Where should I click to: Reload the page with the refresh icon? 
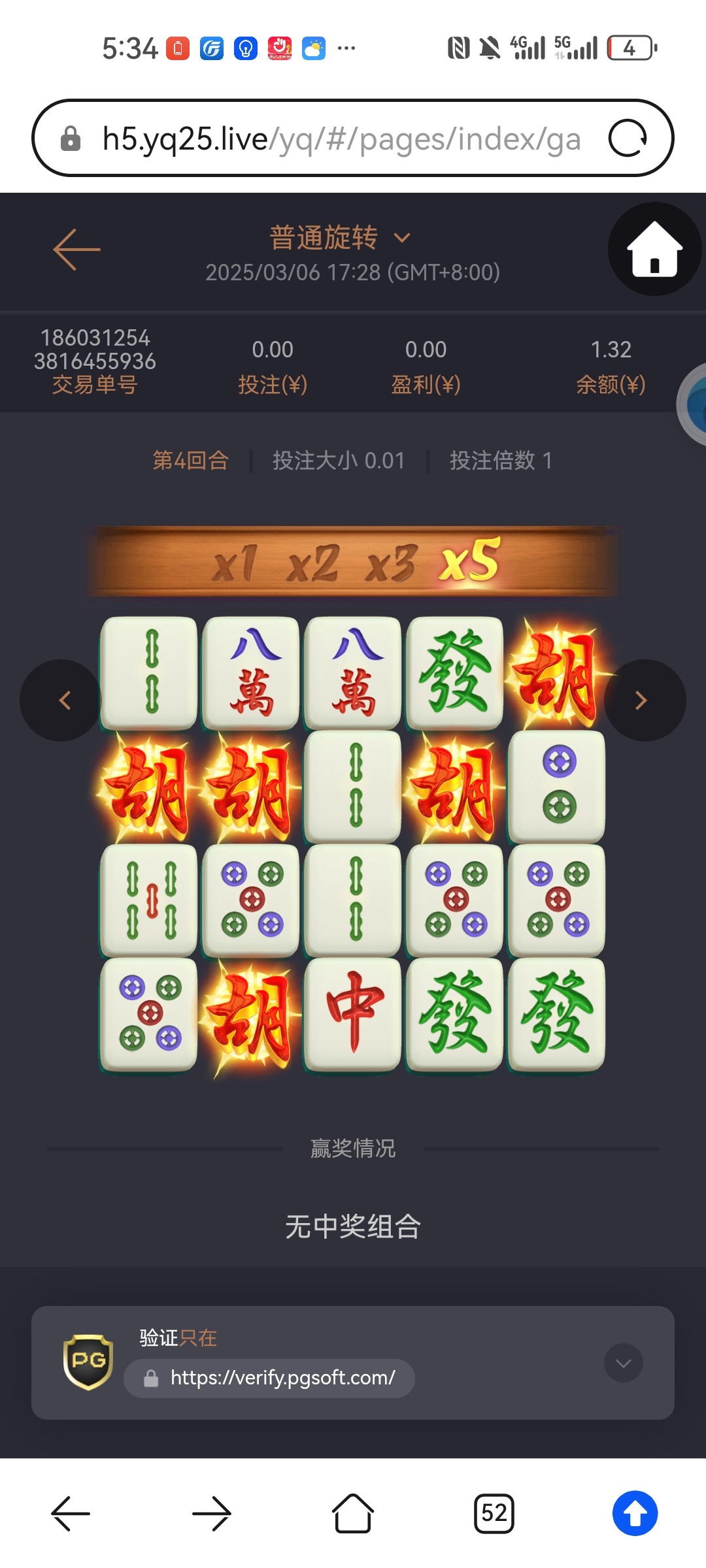click(x=628, y=139)
